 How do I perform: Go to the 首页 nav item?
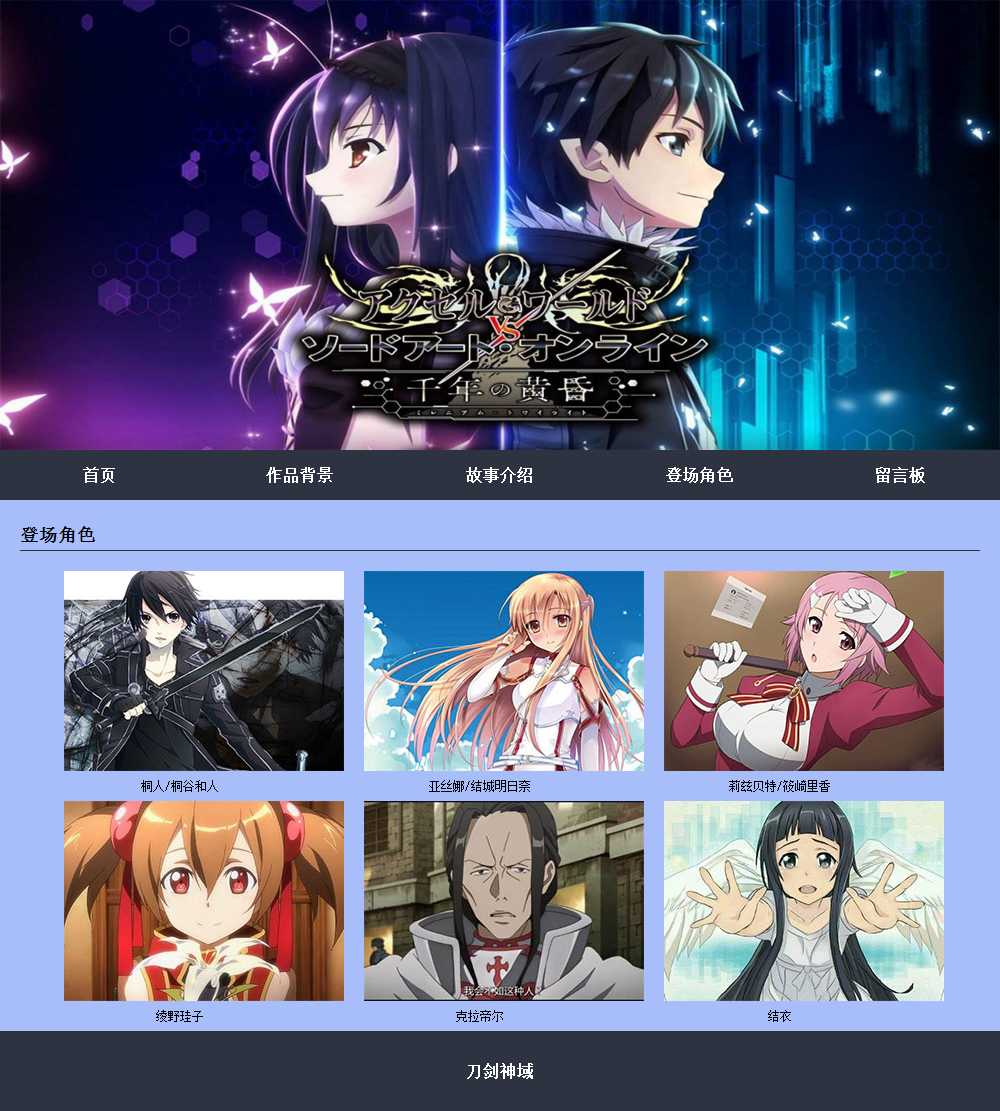click(x=99, y=475)
